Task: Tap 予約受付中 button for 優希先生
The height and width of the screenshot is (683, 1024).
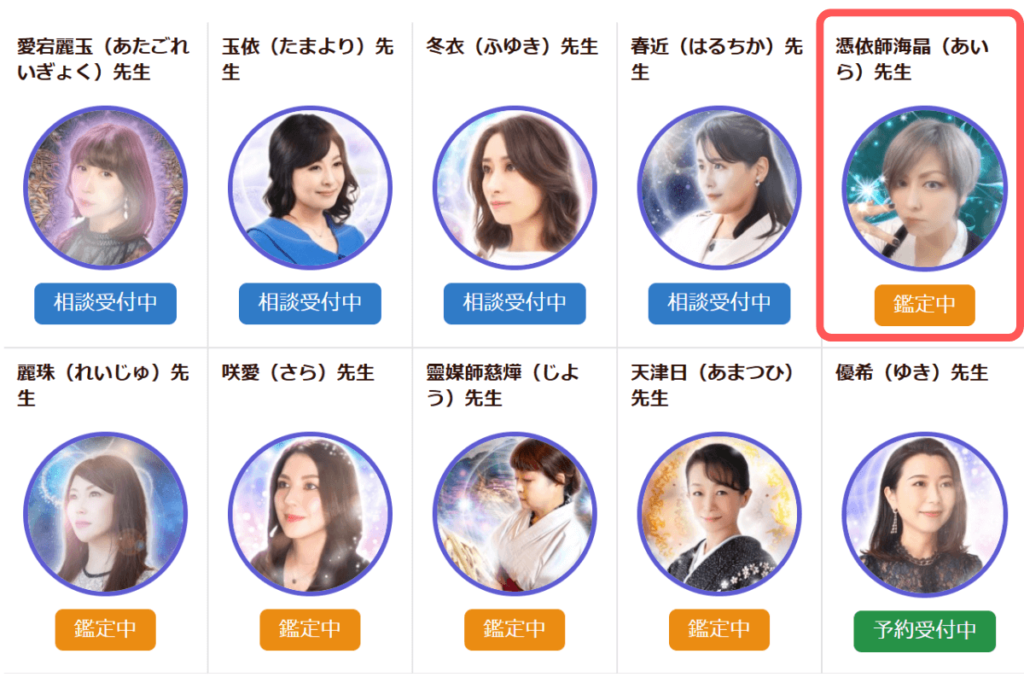Action: [x=924, y=630]
